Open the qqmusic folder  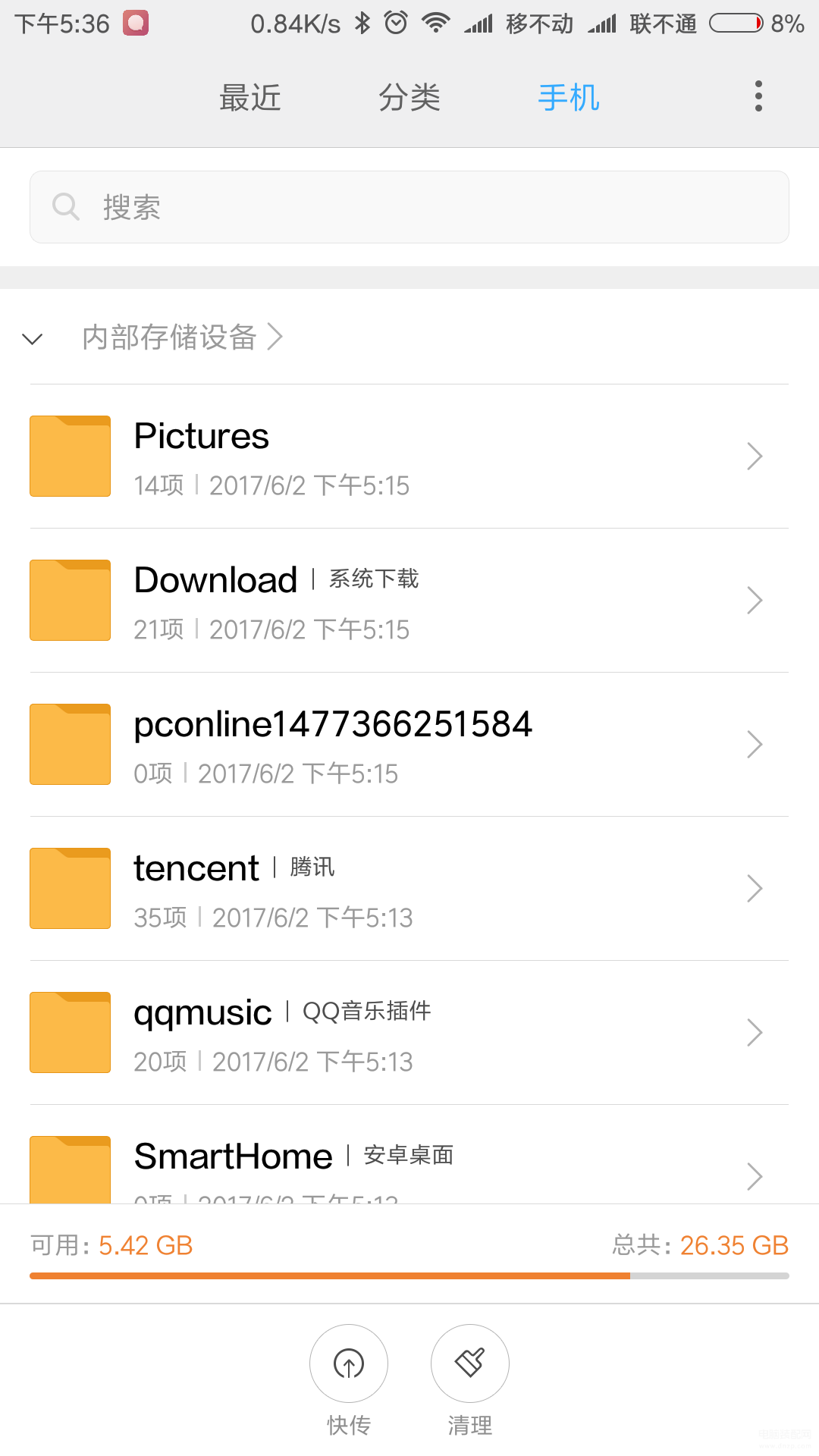pos(409,1033)
